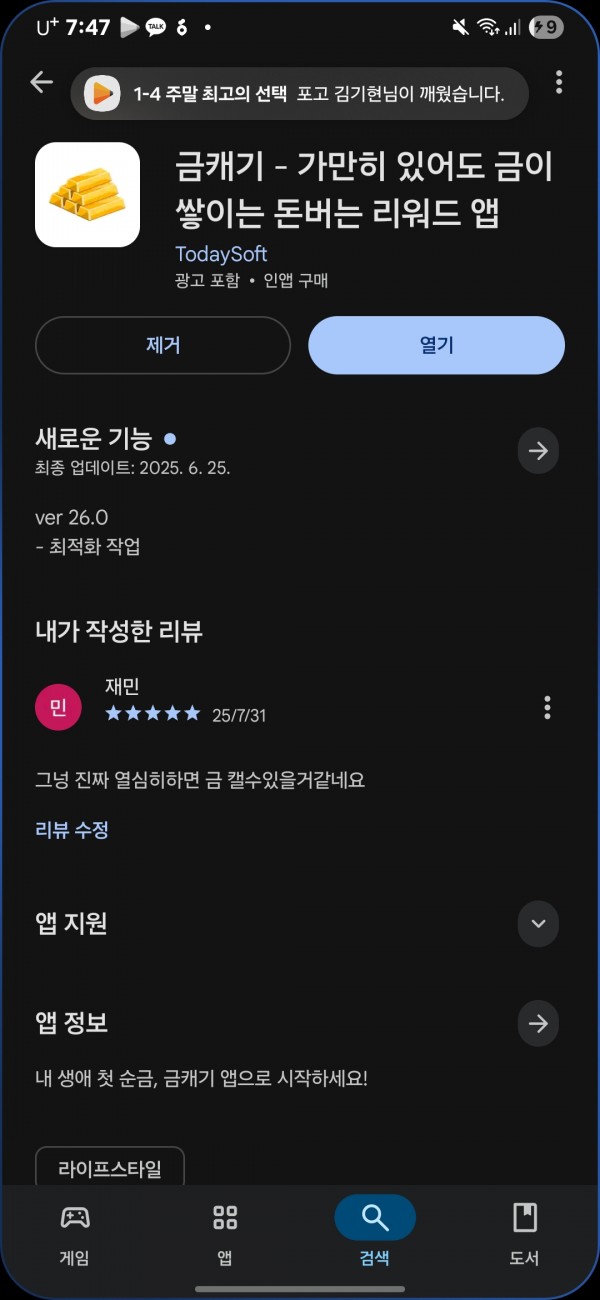The height and width of the screenshot is (1300, 600).
Task: Open 앱 정보 details via arrow
Action: (538, 1023)
